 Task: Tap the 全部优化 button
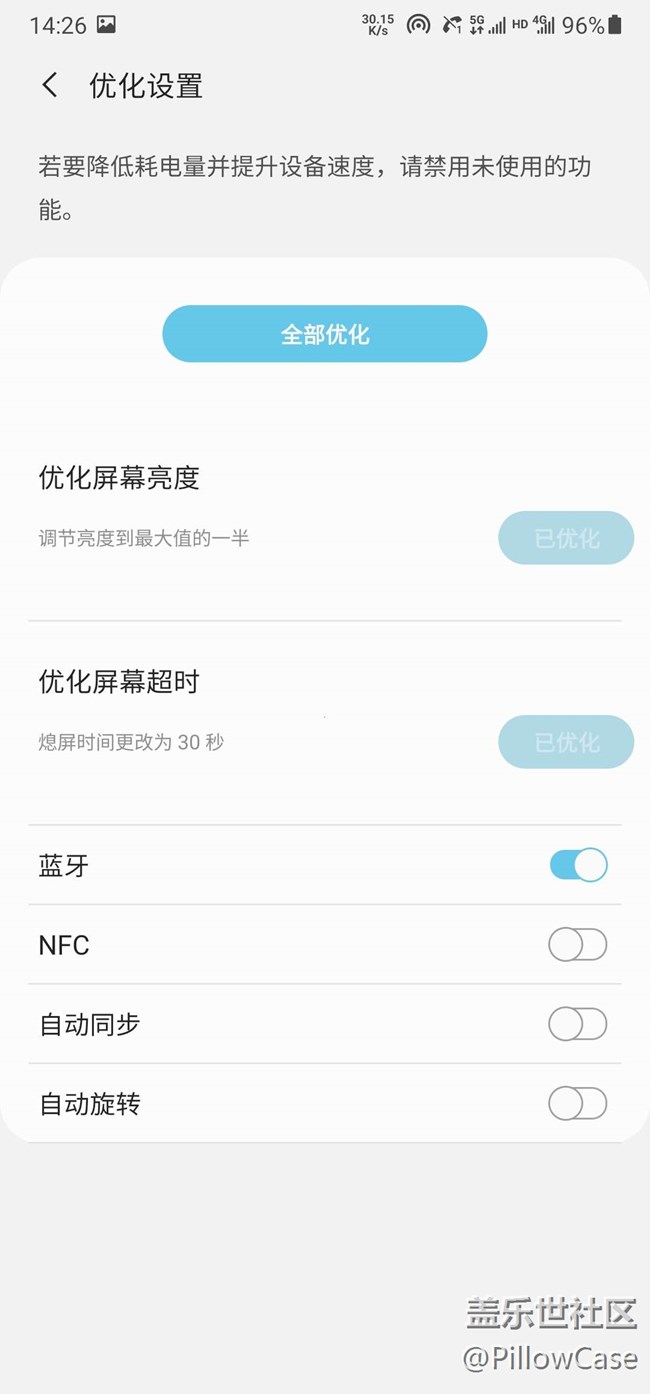click(324, 334)
